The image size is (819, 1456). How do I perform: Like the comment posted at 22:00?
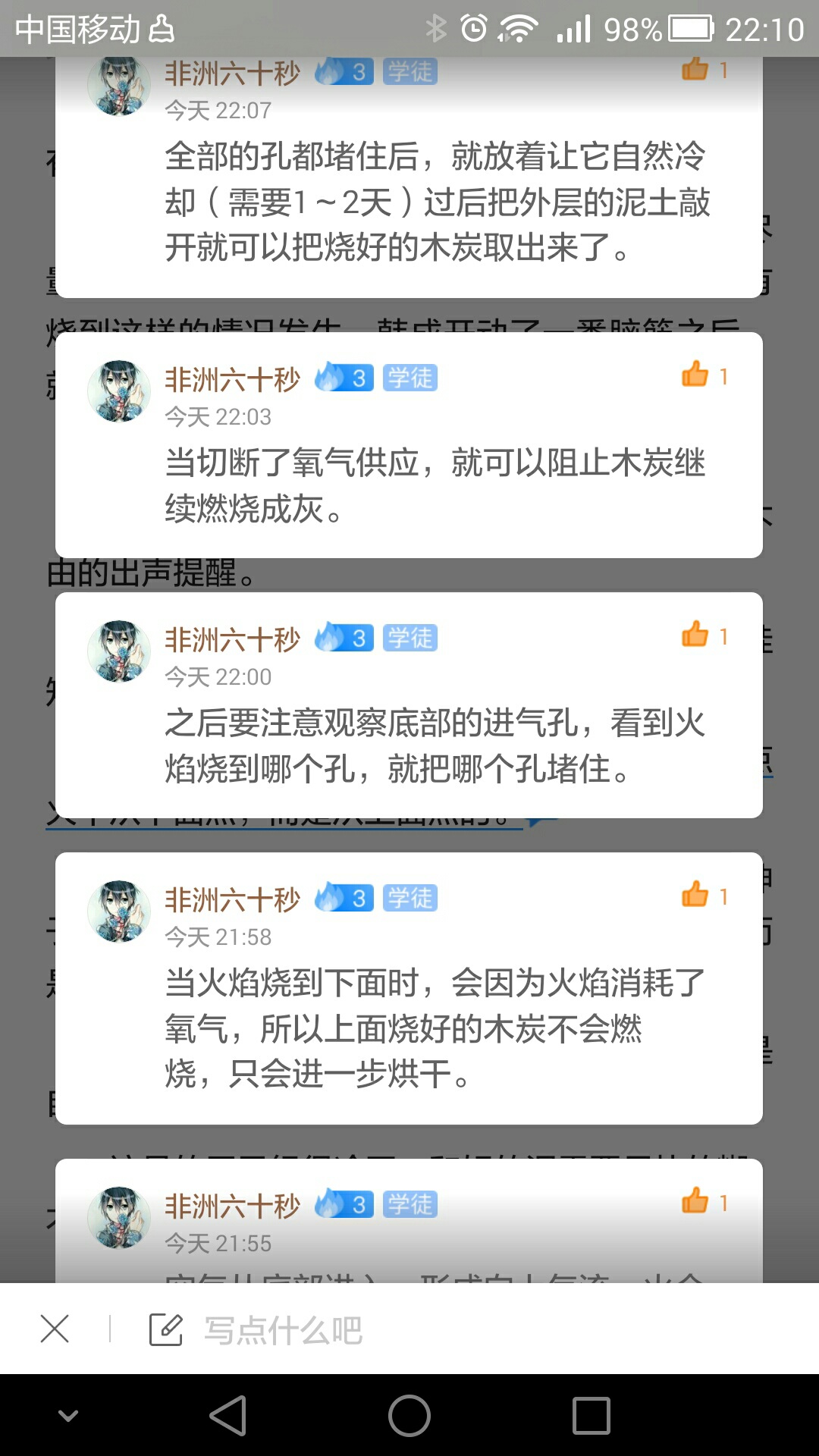click(x=695, y=635)
